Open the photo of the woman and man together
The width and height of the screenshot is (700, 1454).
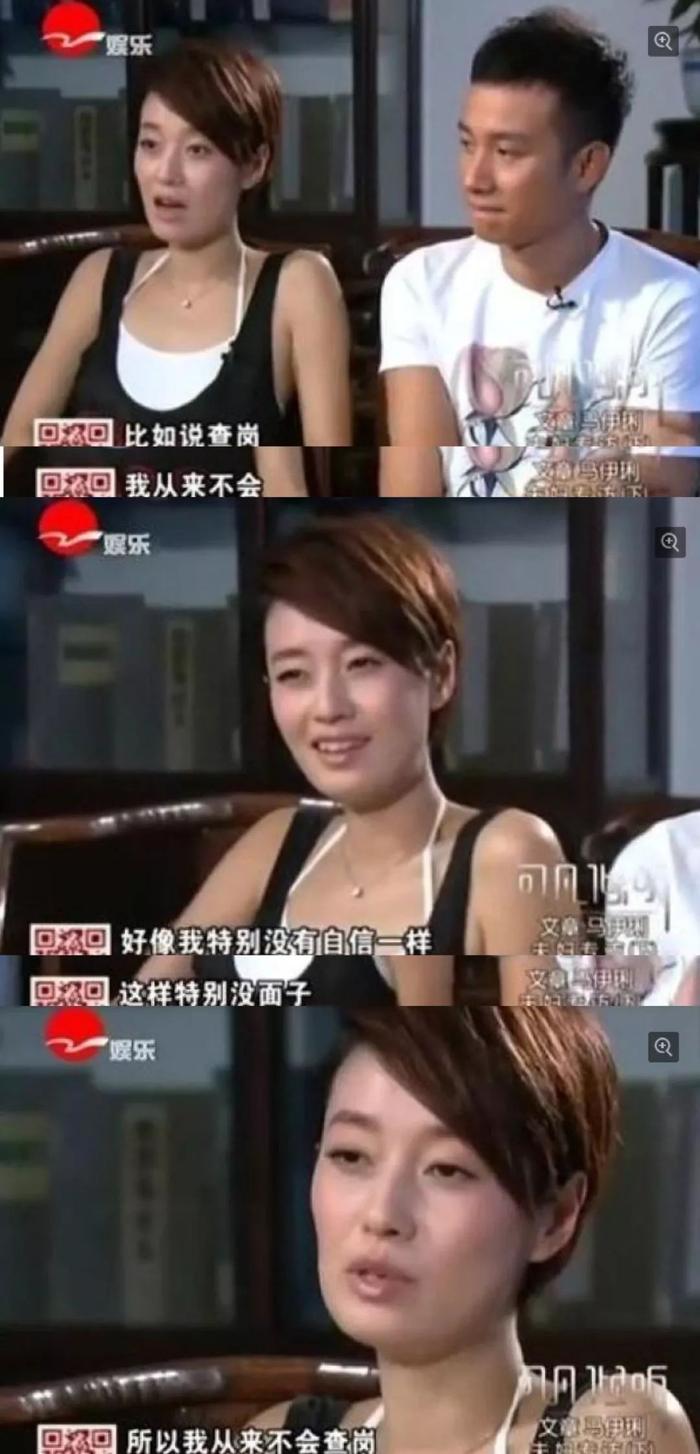coord(350,249)
